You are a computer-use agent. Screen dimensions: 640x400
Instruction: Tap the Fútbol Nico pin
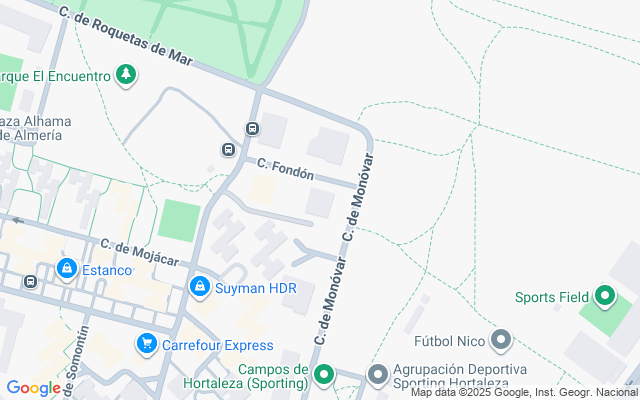coord(501,342)
